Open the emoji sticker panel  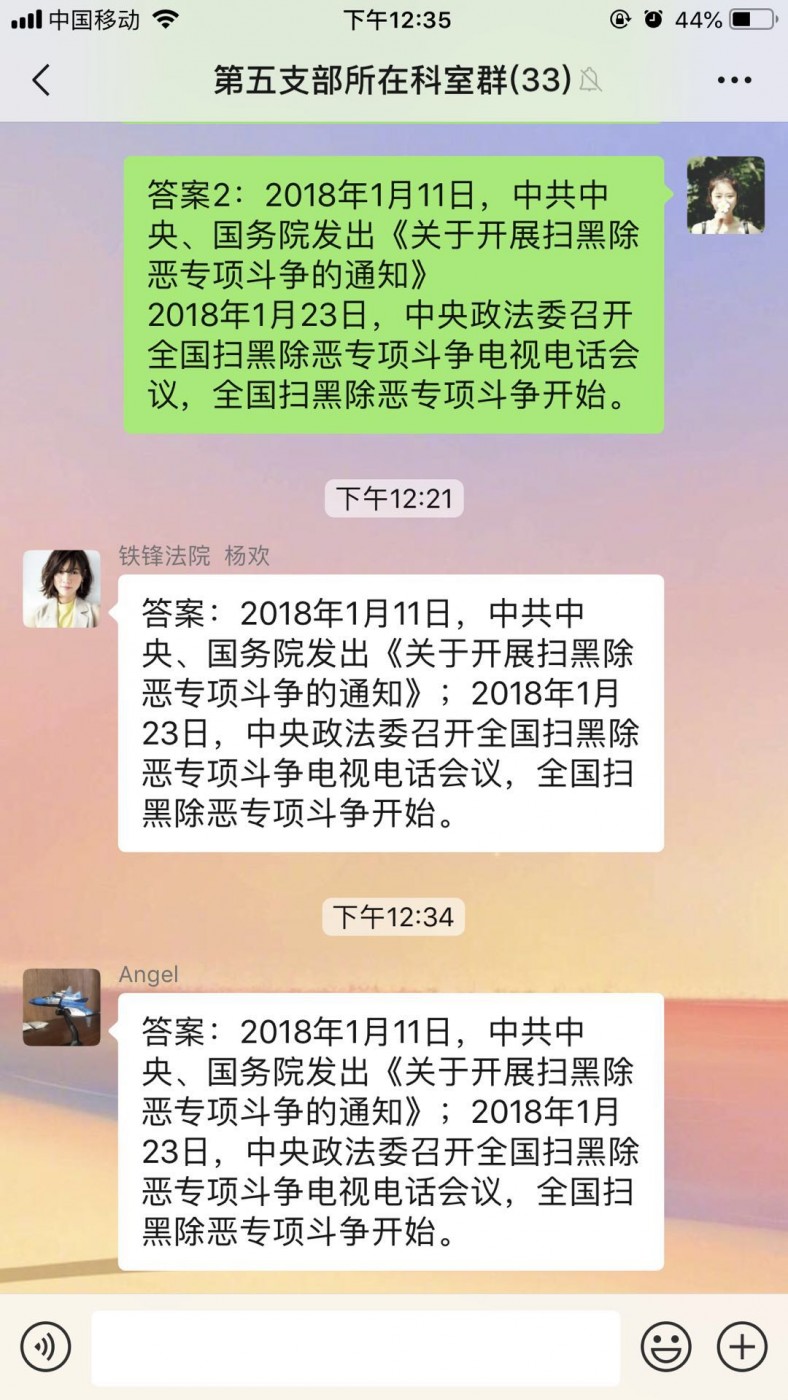coord(666,1346)
